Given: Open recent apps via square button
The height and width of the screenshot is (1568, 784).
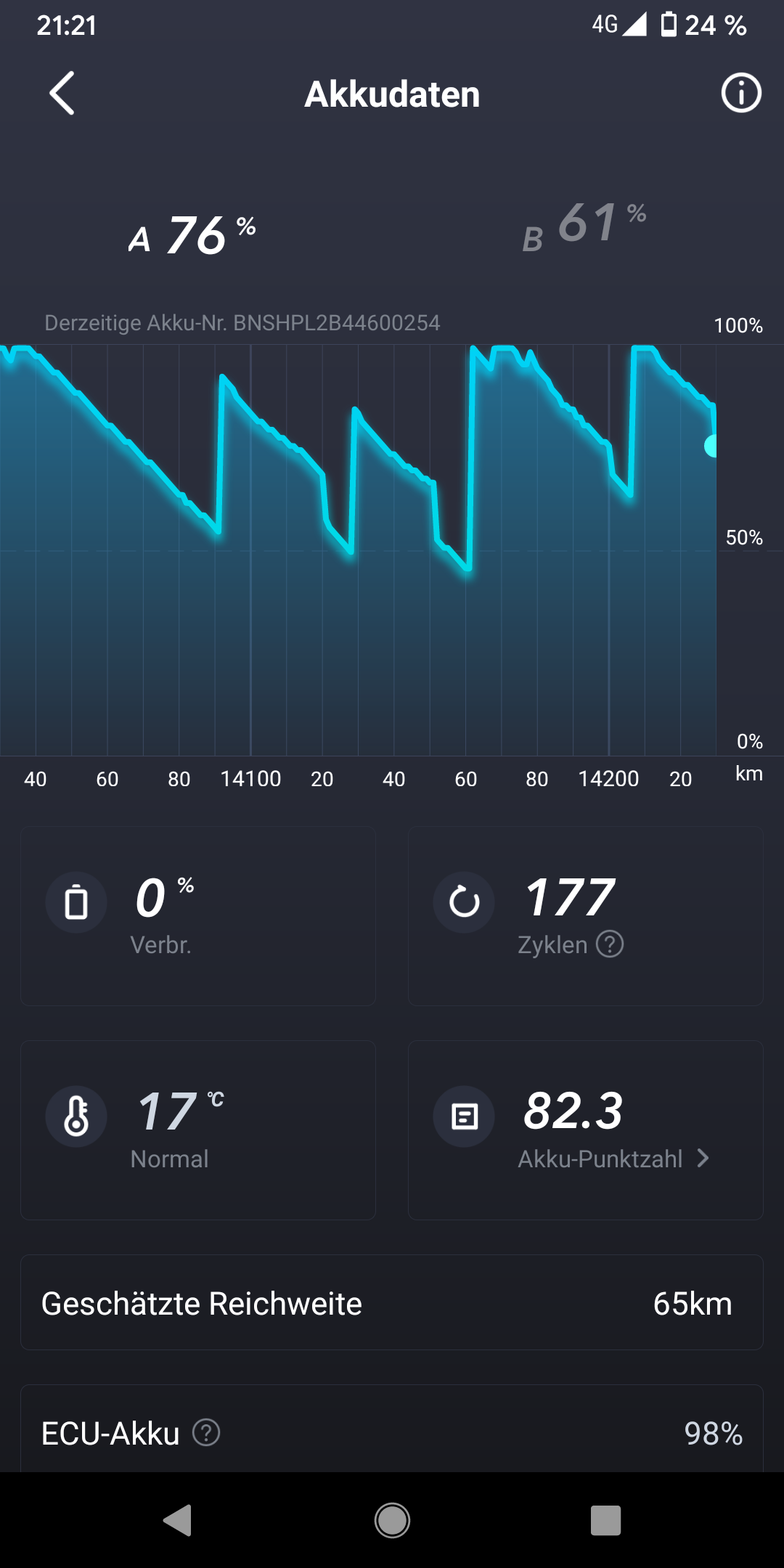Looking at the screenshot, I should [605, 1520].
